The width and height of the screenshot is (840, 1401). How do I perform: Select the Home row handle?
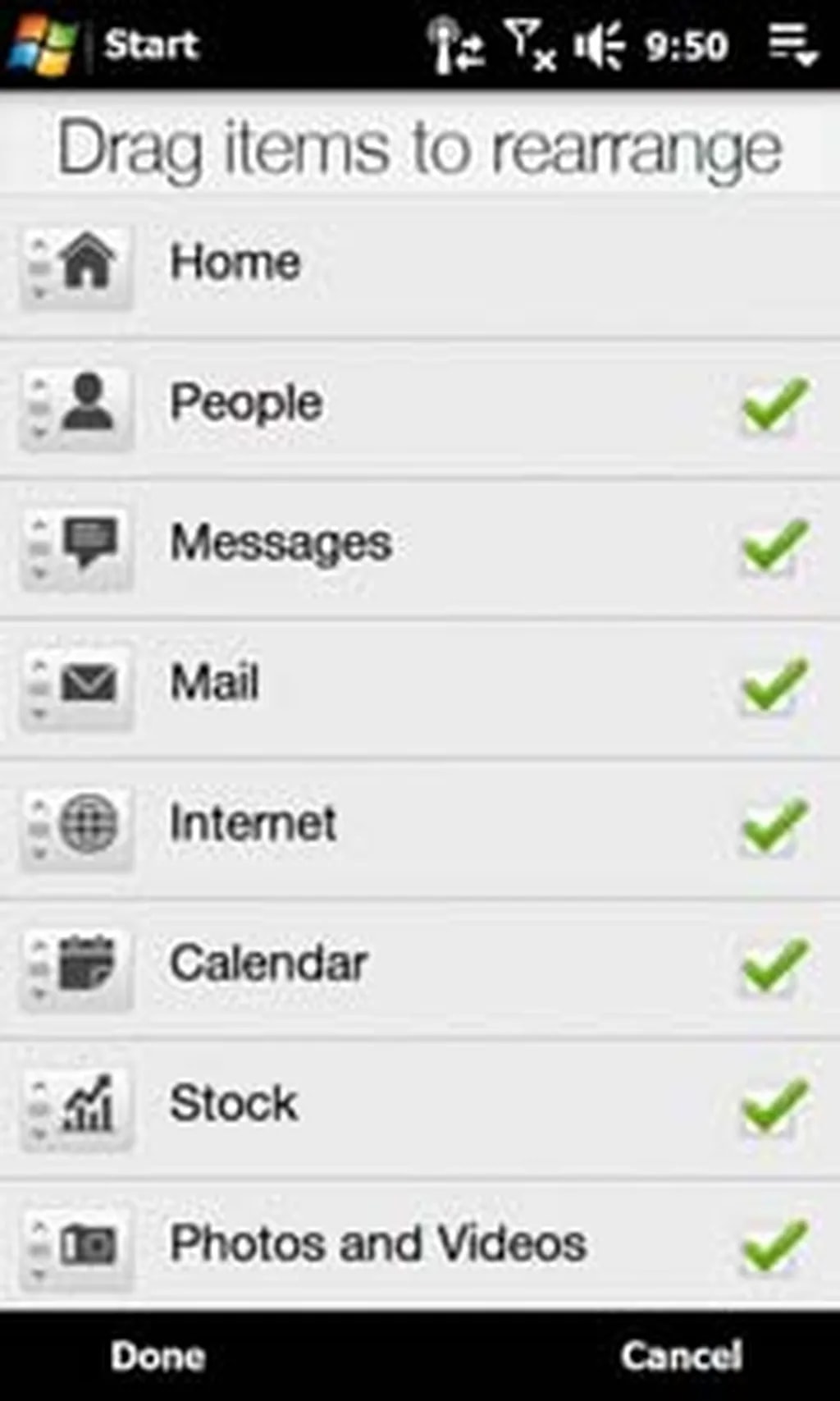(75, 265)
